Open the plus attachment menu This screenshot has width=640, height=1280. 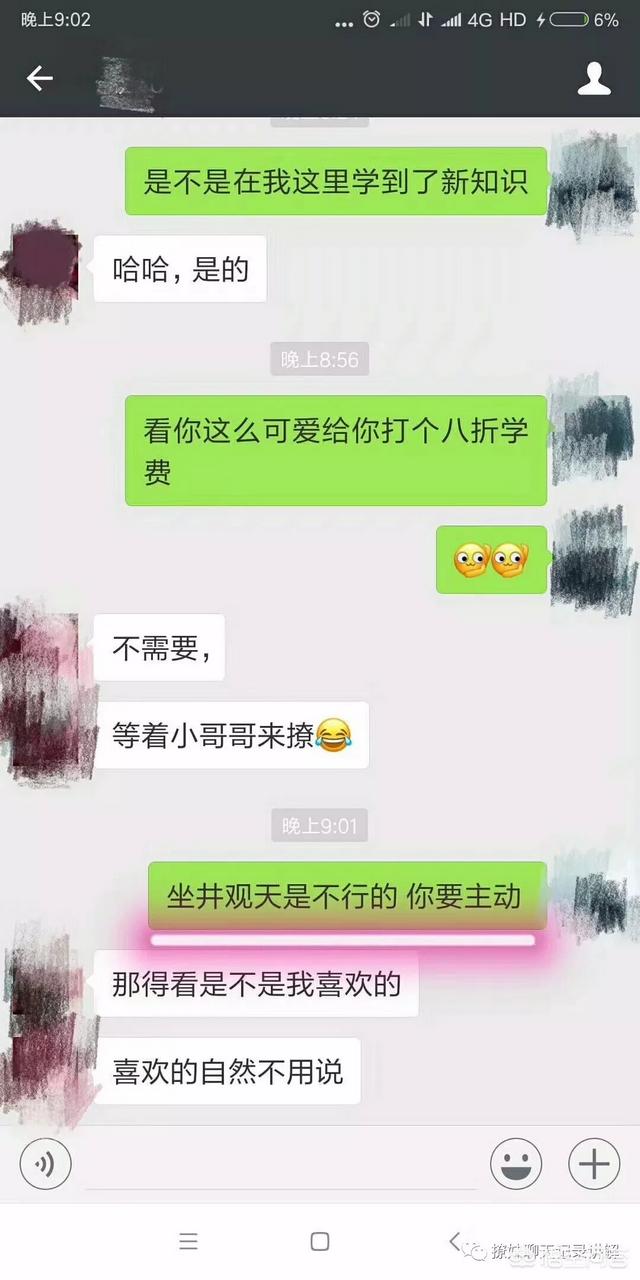[x=594, y=1165]
